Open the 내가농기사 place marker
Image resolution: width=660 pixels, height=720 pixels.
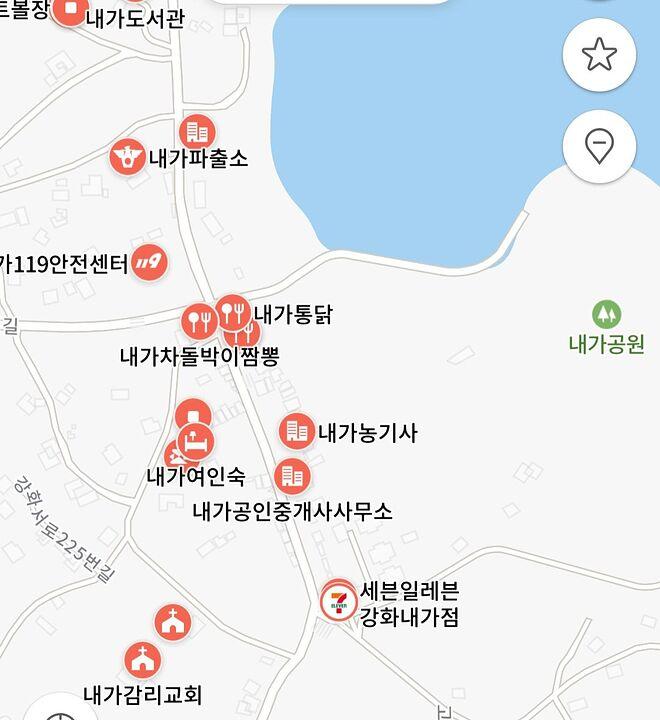coord(297,431)
